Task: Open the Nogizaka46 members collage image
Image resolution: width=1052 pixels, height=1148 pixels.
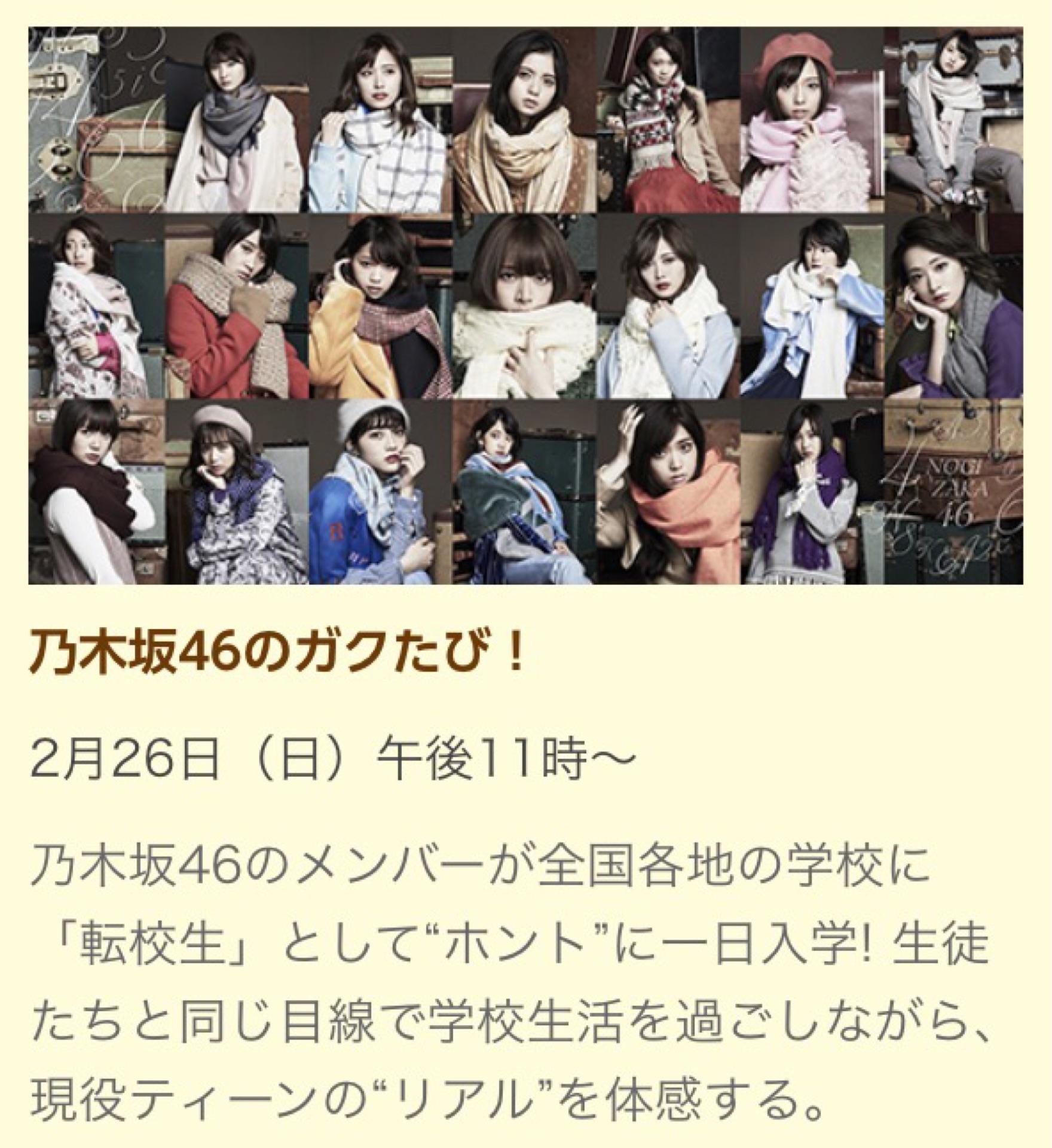Action: pos(525,305)
